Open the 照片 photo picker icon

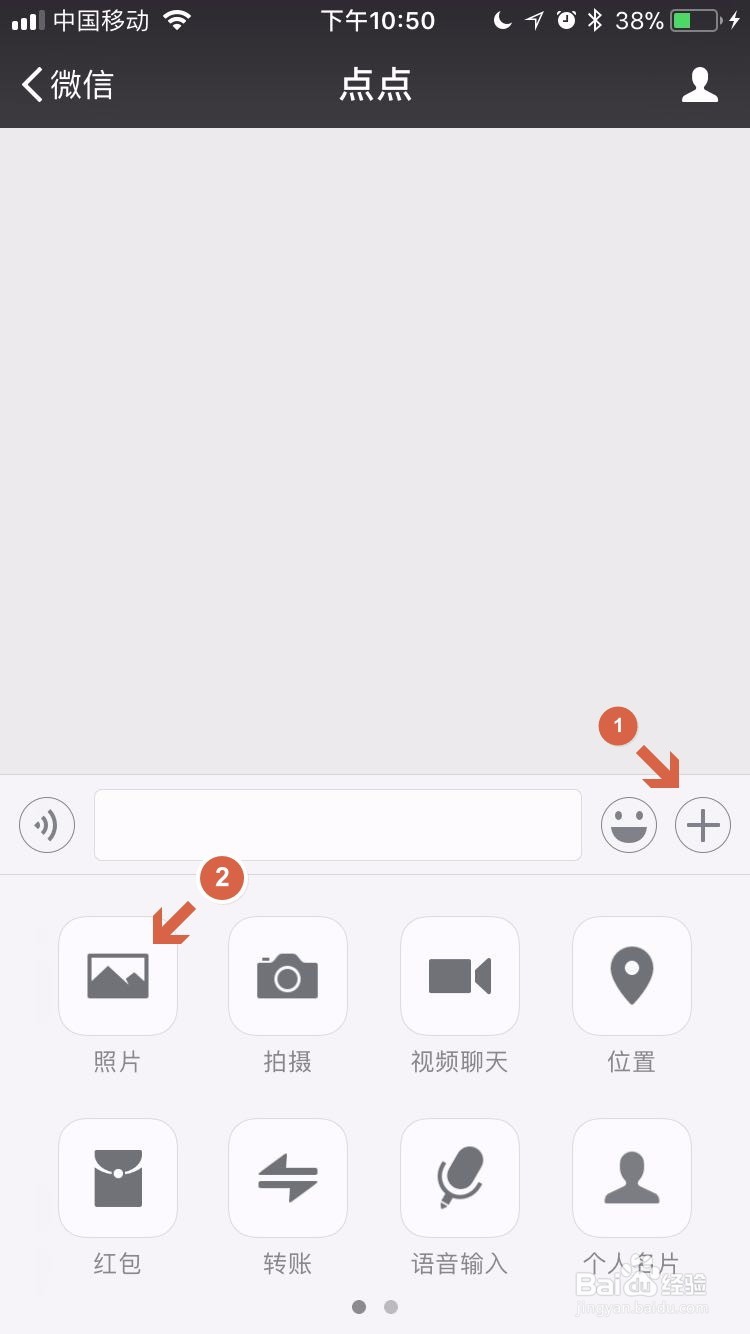click(x=118, y=976)
